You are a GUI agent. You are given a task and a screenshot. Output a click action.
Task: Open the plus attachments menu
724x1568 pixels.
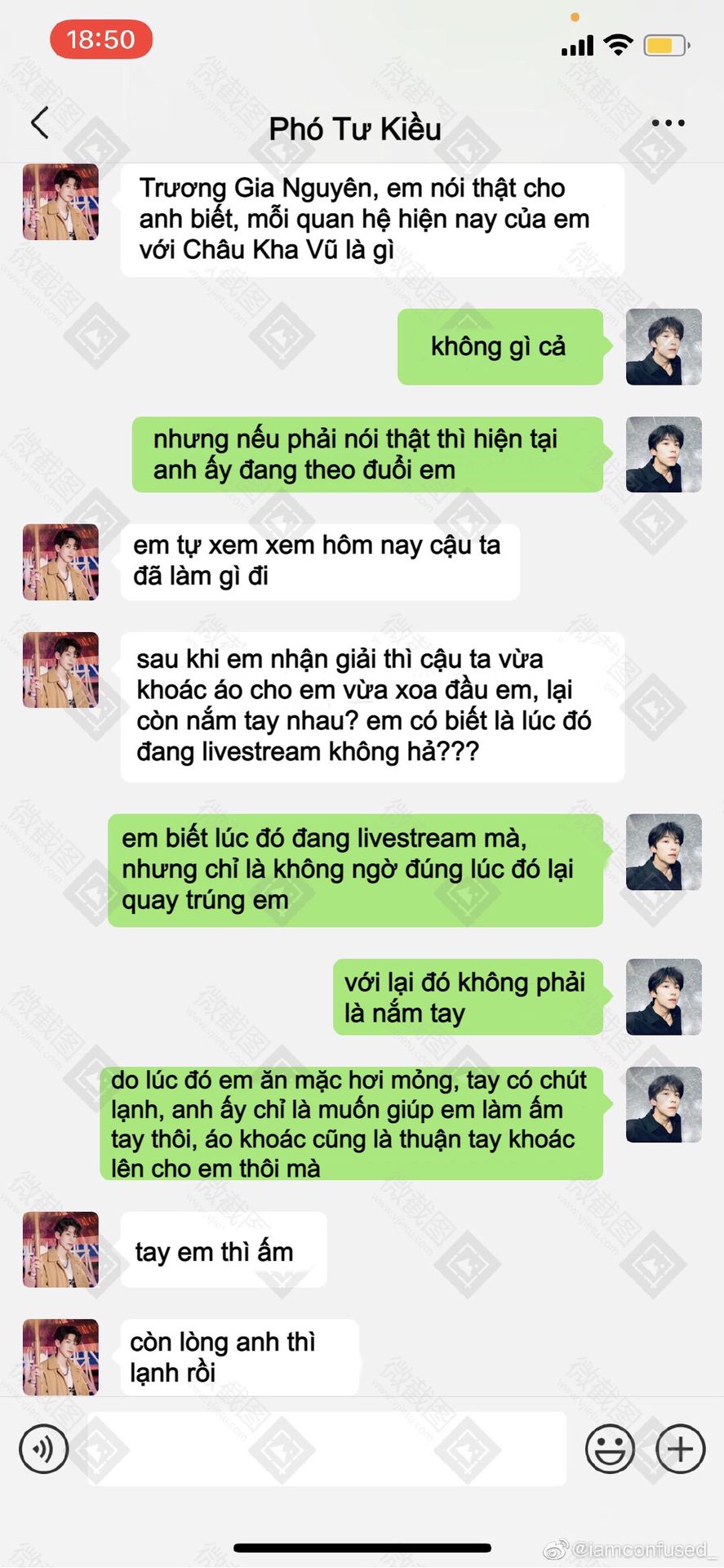pos(680,1449)
